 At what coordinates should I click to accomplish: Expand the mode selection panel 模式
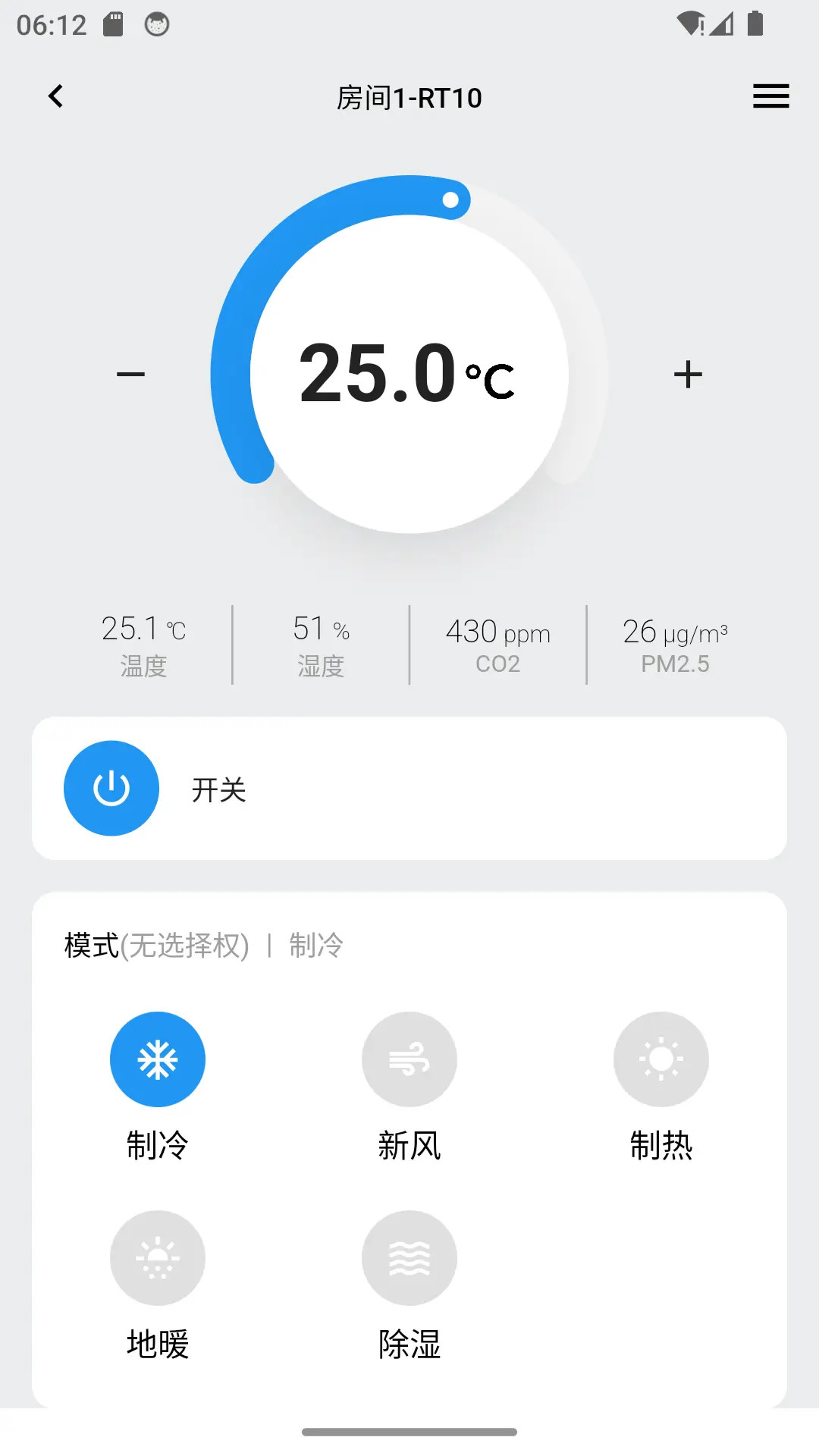click(89, 945)
